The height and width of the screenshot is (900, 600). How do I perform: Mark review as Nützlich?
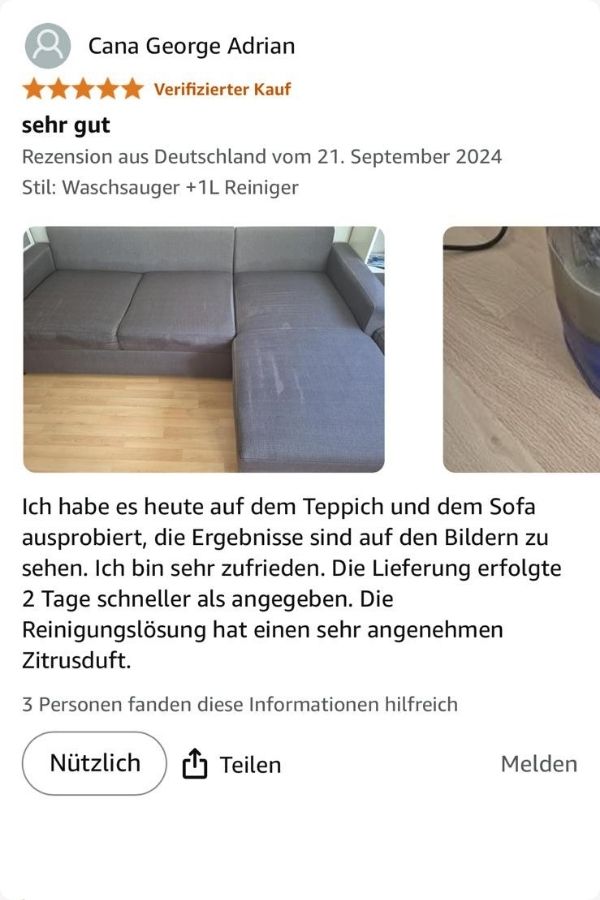coord(95,763)
